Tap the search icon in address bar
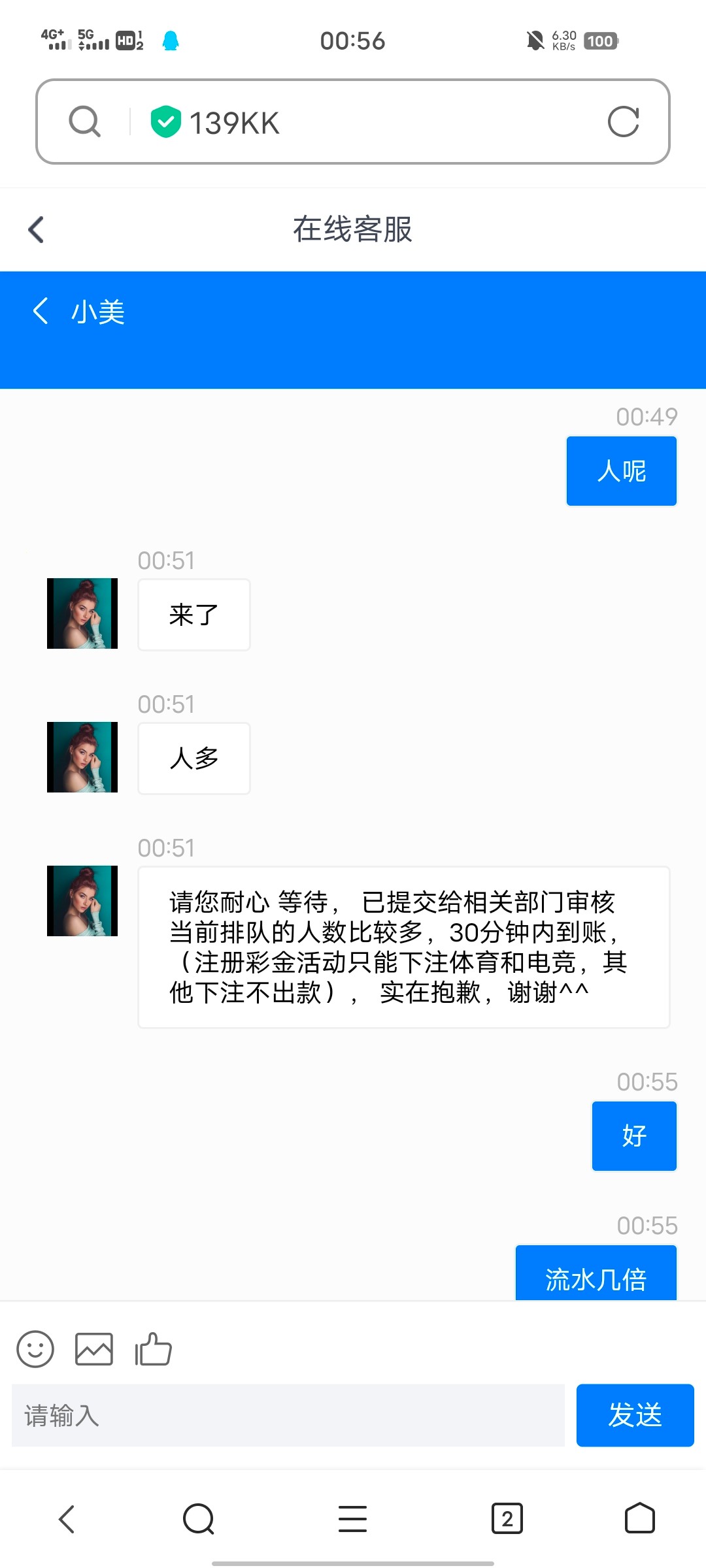The width and height of the screenshot is (706, 1568). [x=85, y=122]
